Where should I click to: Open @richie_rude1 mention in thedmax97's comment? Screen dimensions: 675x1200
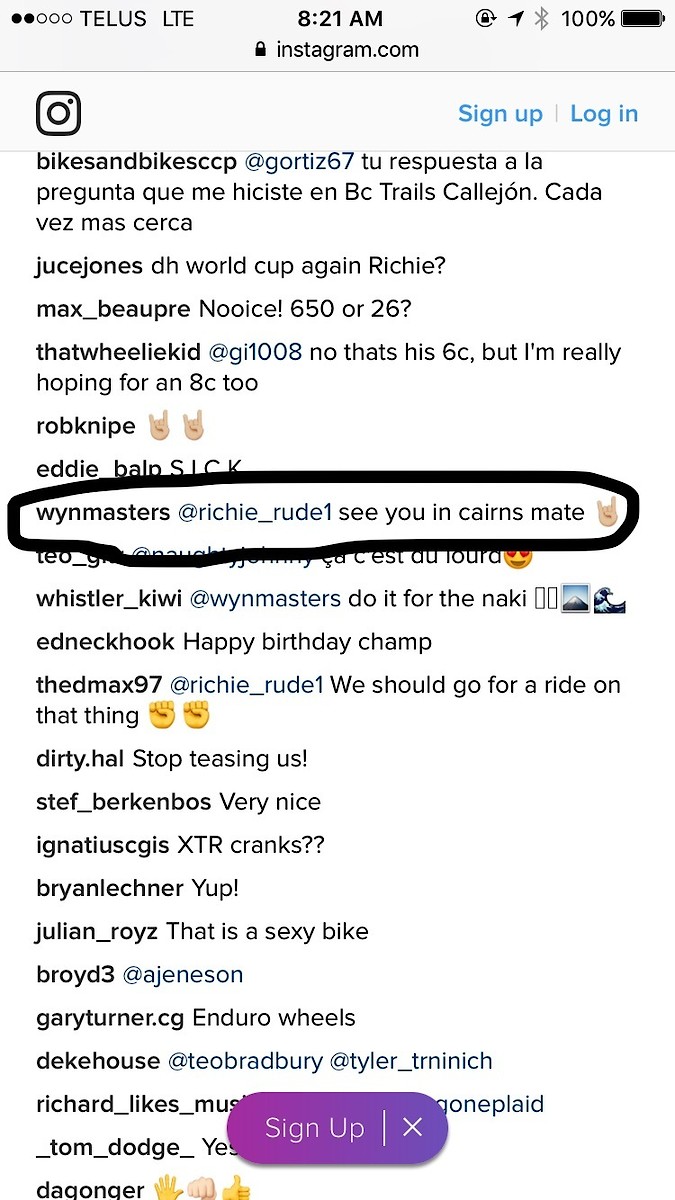click(x=246, y=686)
